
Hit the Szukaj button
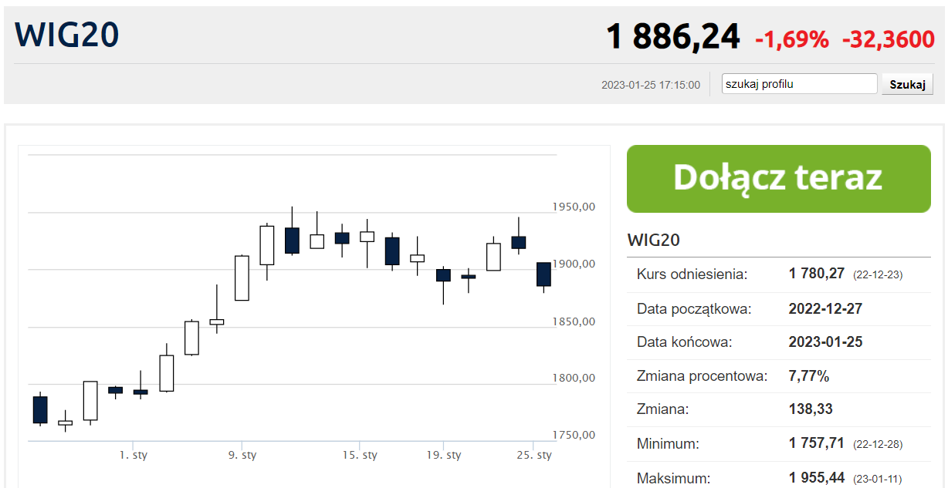[907, 85]
